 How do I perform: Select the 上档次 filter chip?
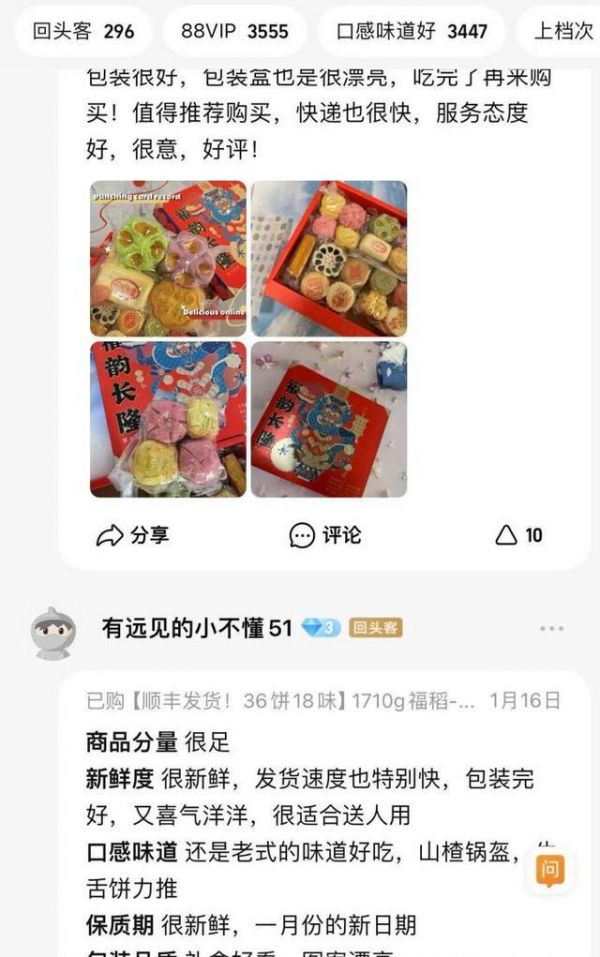tap(561, 31)
